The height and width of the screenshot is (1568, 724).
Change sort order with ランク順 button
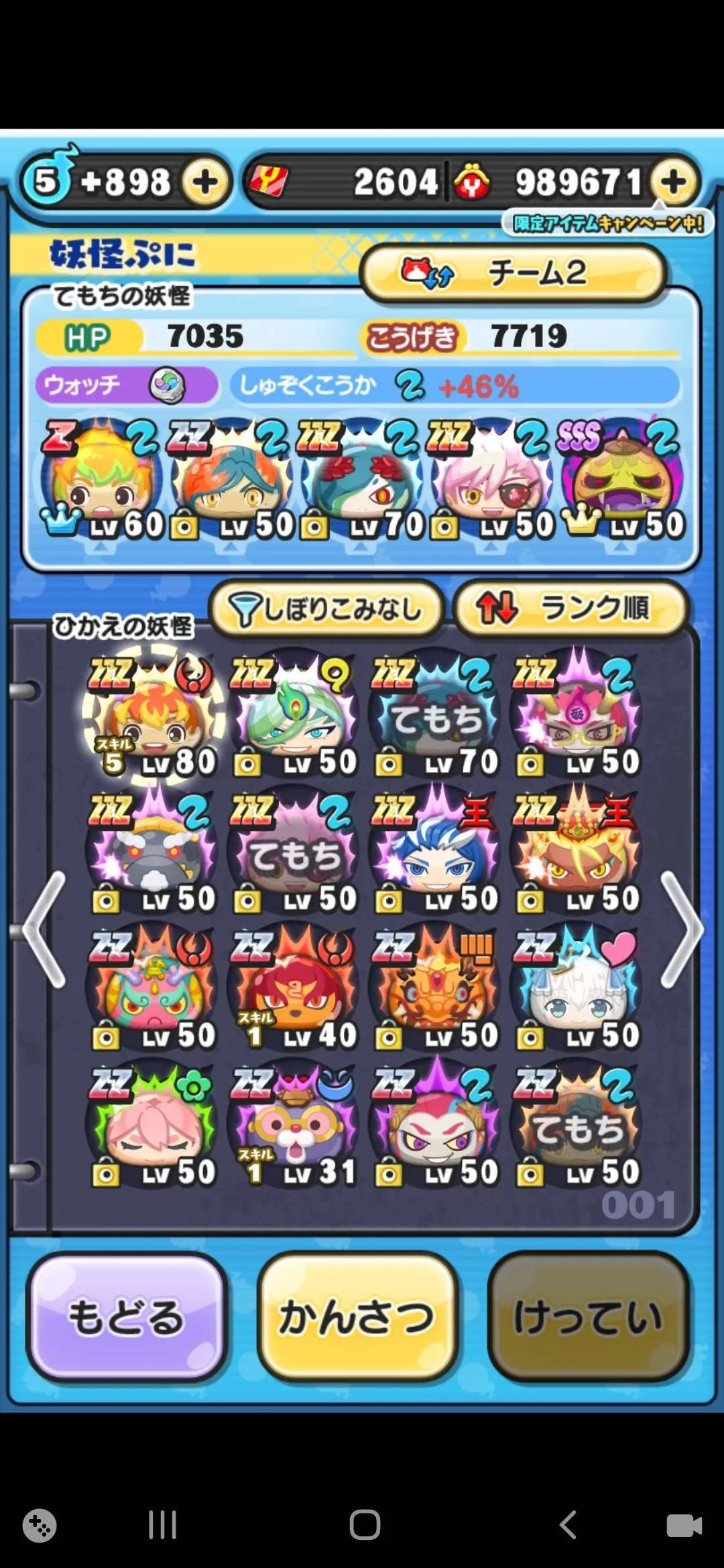[570, 609]
